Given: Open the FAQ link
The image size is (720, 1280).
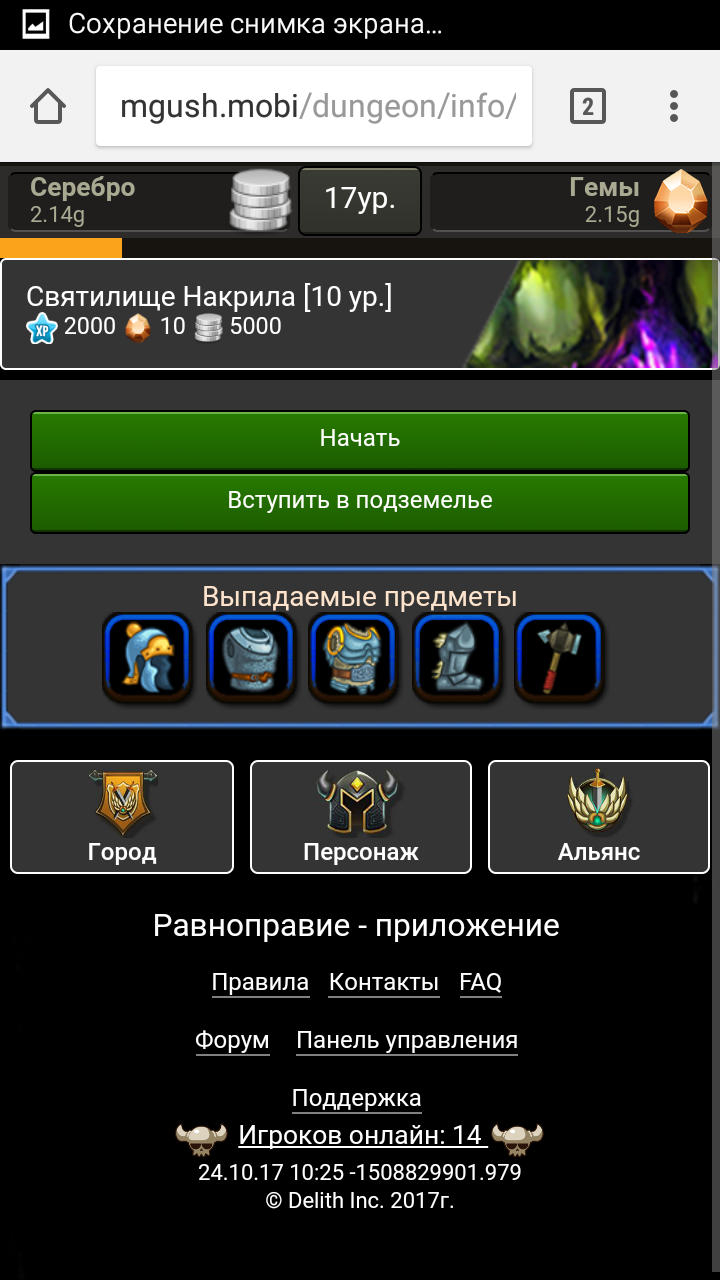Looking at the screenshot, I should coord(480,983).
